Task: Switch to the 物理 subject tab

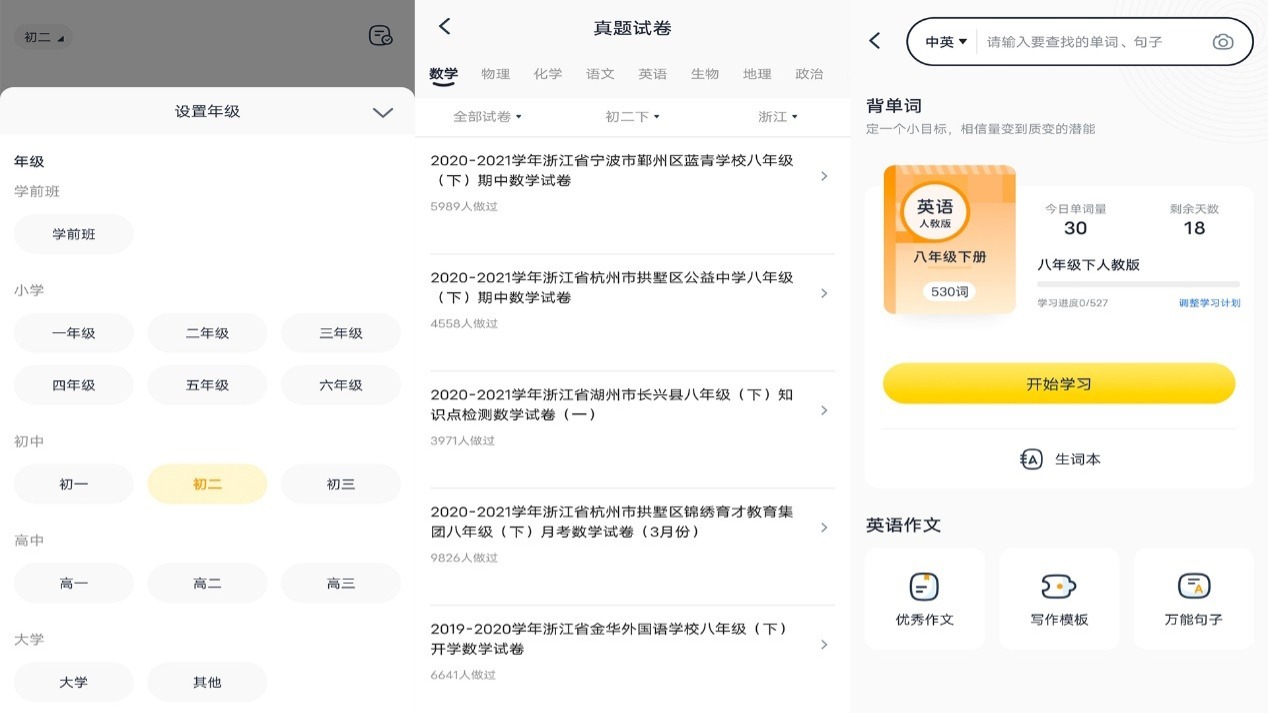Action: [x=495, y=74]
